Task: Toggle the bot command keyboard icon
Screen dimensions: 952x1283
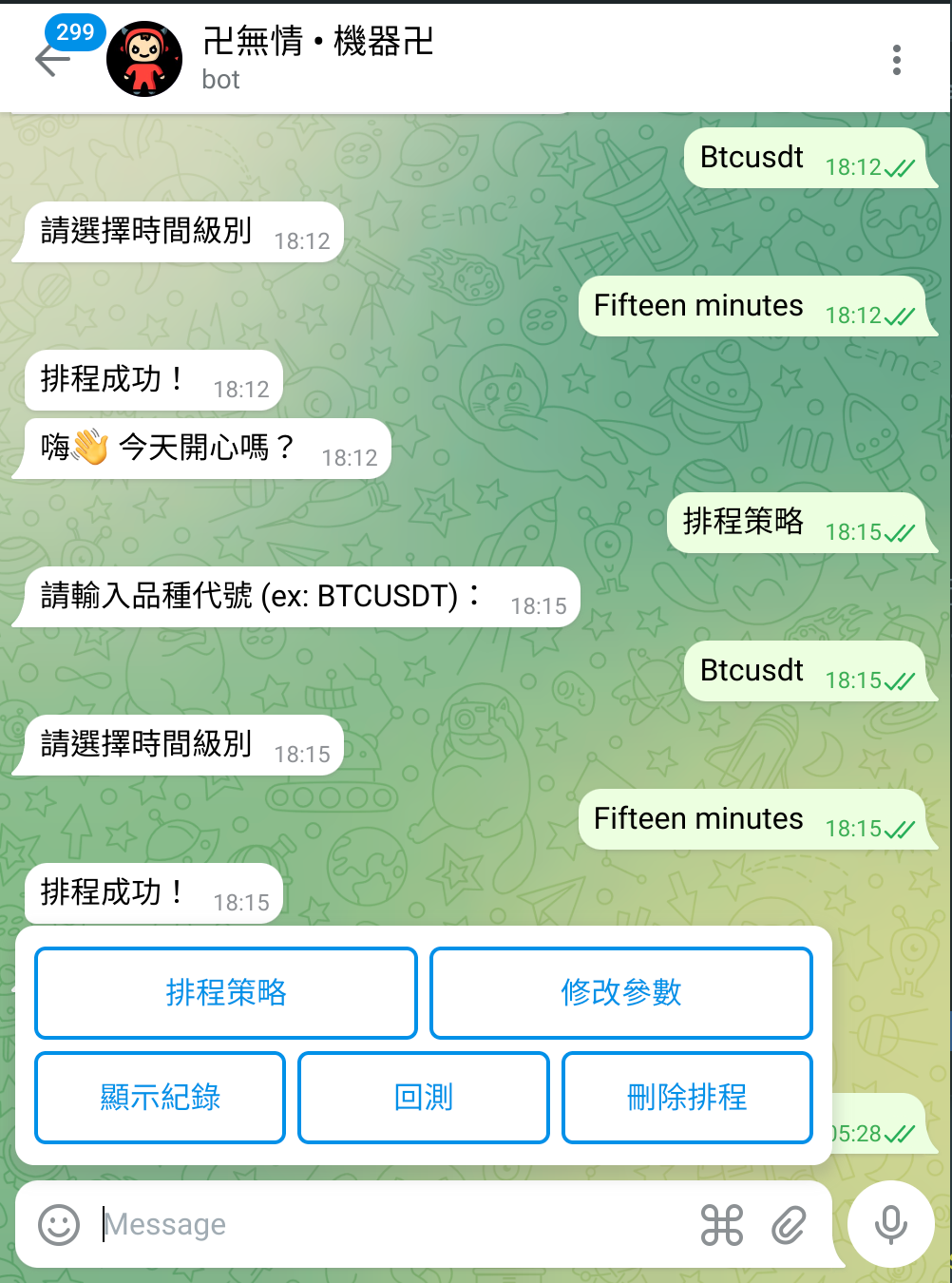Action: point(722,1224)
